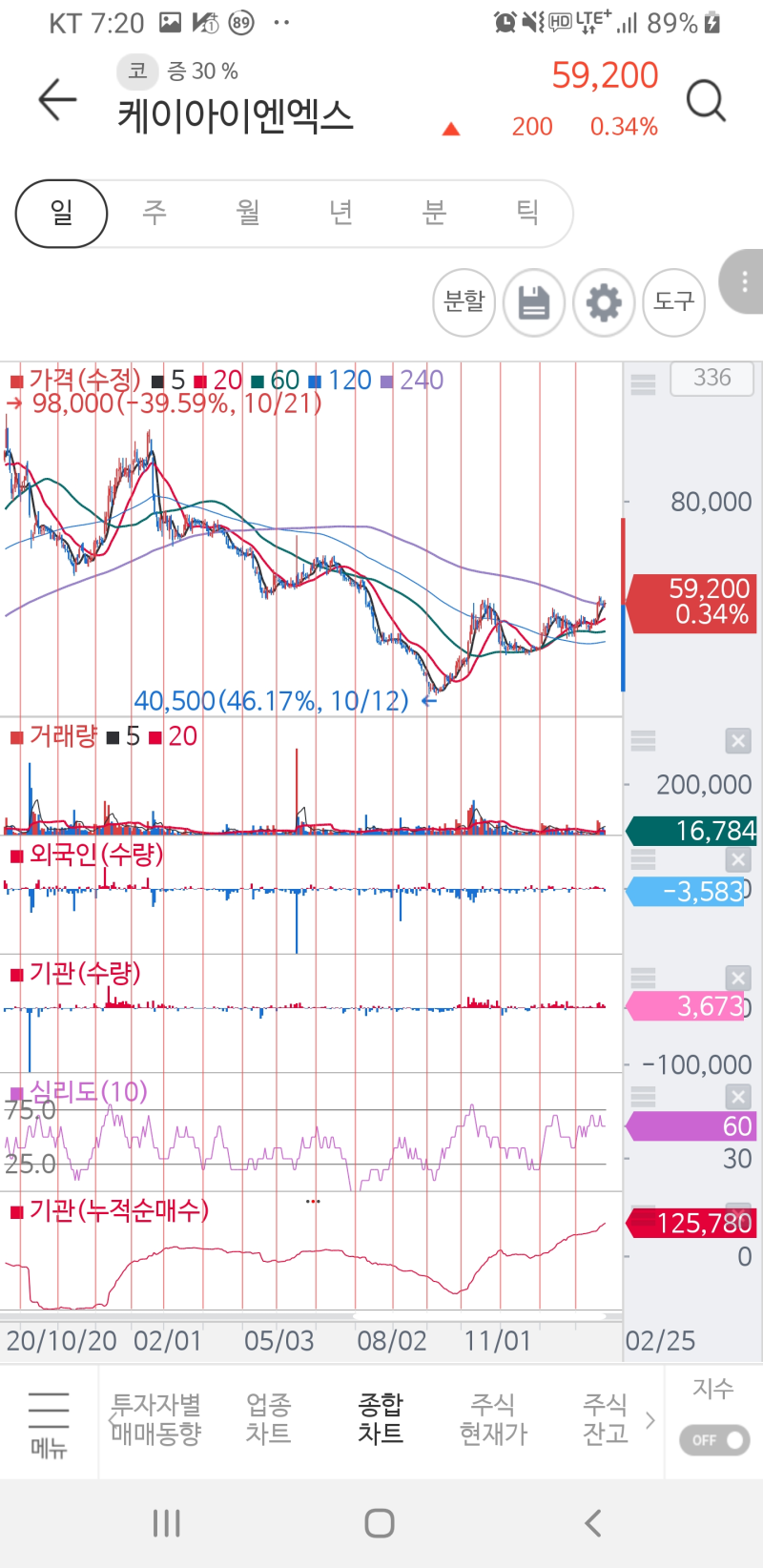This screenshot has height=1568, width=763.
Task: Tap the back arrow to leave the chart
Action: [55, 99]
